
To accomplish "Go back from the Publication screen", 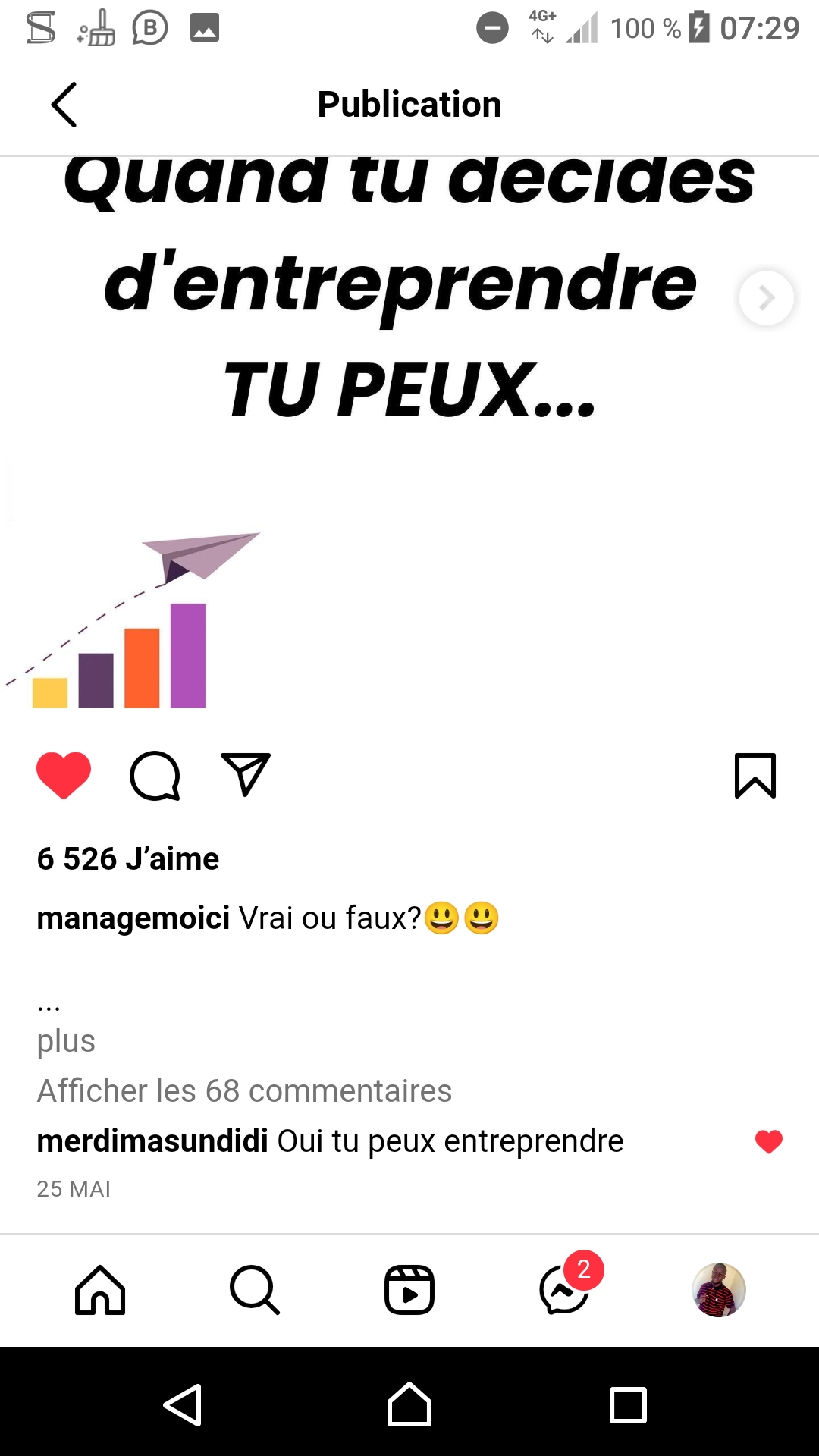I will tap(64, 105).
